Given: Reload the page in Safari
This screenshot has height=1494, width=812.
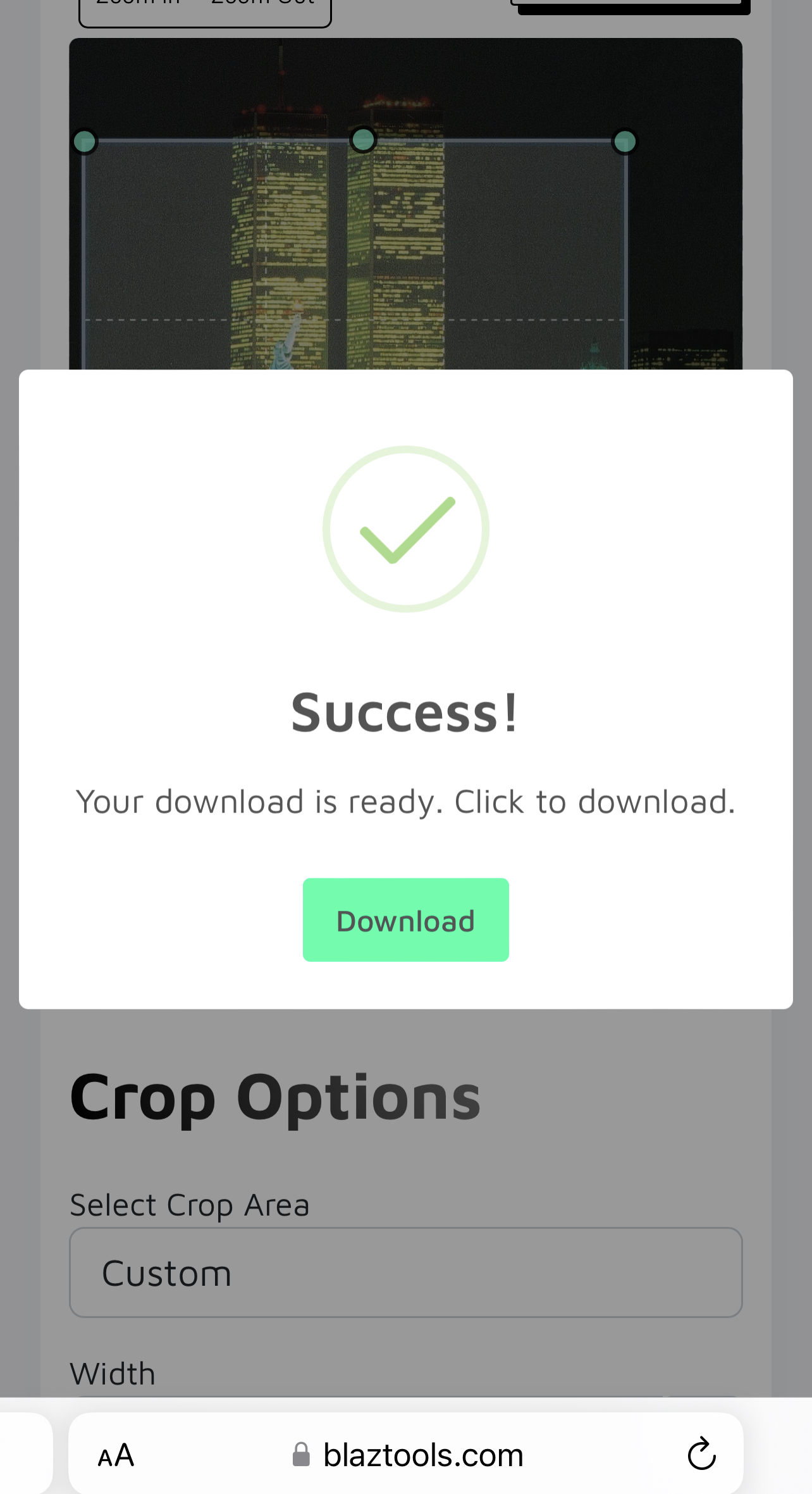Looking at the screenshot, I should point(701,1454).
